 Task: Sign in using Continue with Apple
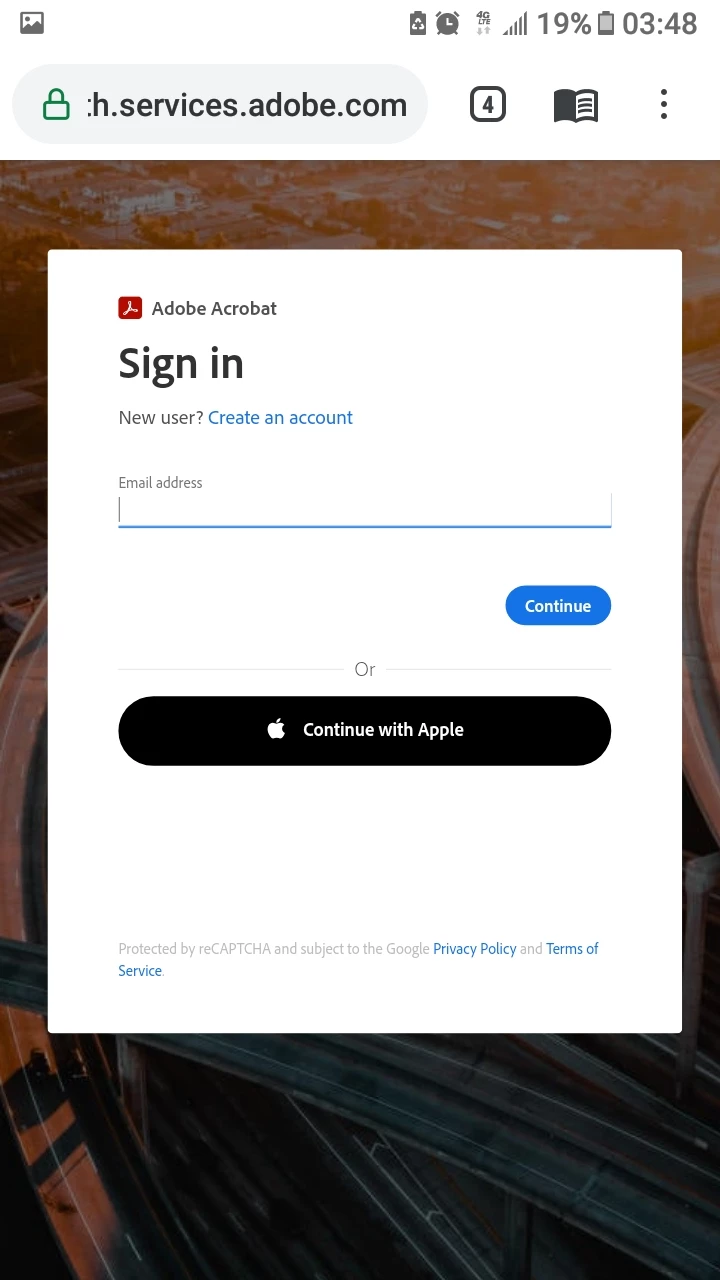[x=364, y=730]
